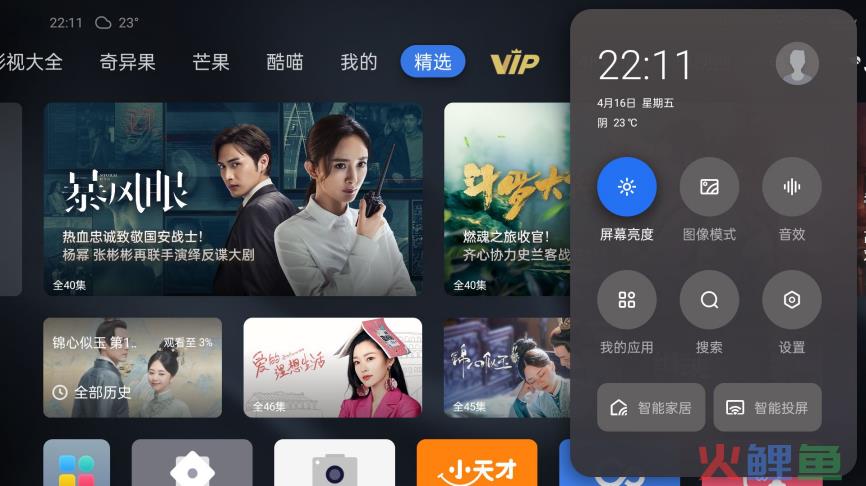The height and width of the screenshot is (486, 866).
Task: Launch the 小天才 app tile
Action: tap(476, 463)
